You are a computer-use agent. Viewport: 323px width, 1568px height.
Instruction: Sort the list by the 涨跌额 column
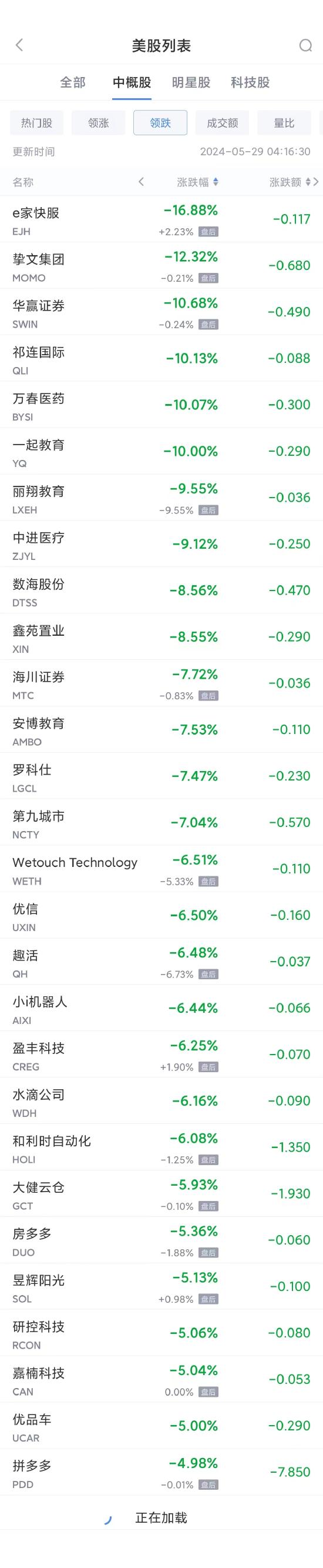tap(290, 182)
